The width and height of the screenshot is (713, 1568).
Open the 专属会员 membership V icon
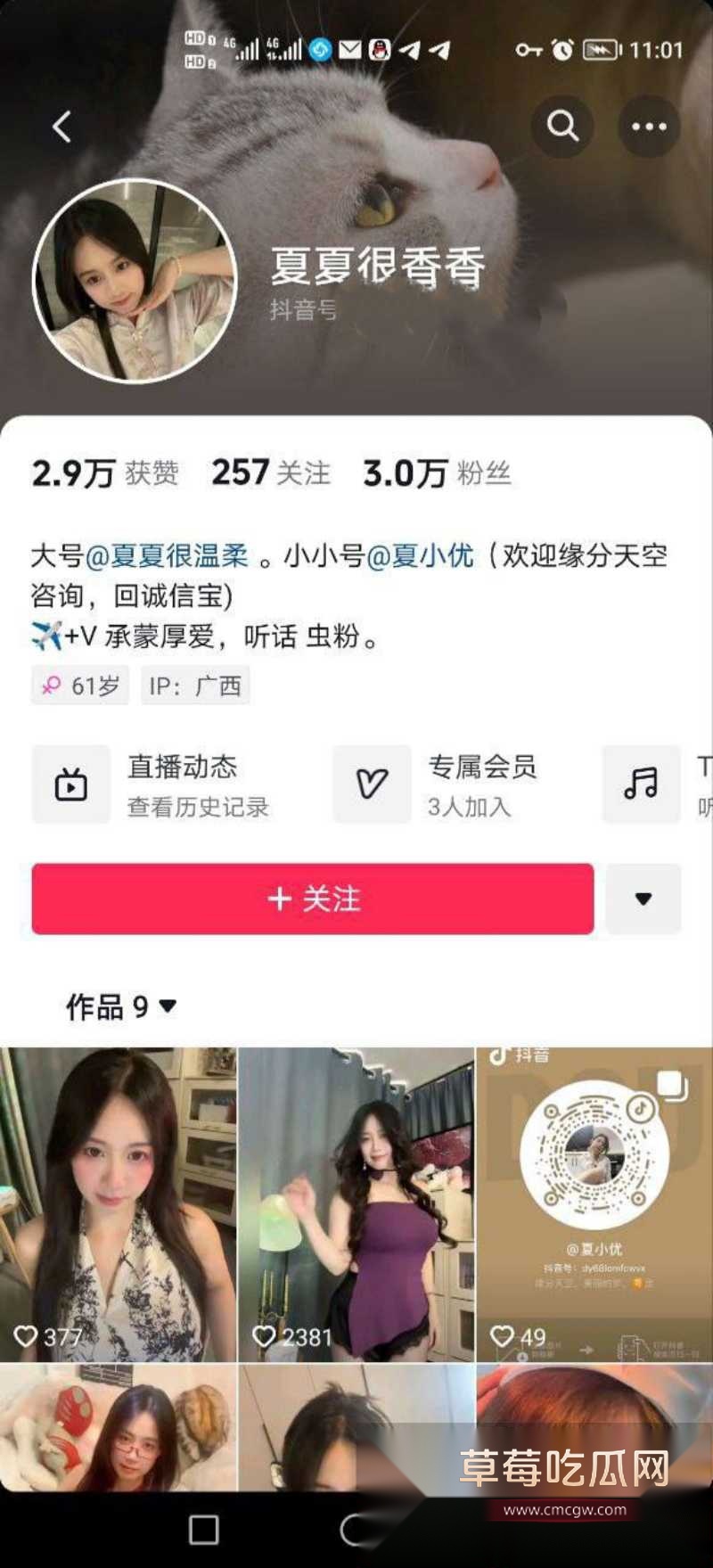coord(372,784)
